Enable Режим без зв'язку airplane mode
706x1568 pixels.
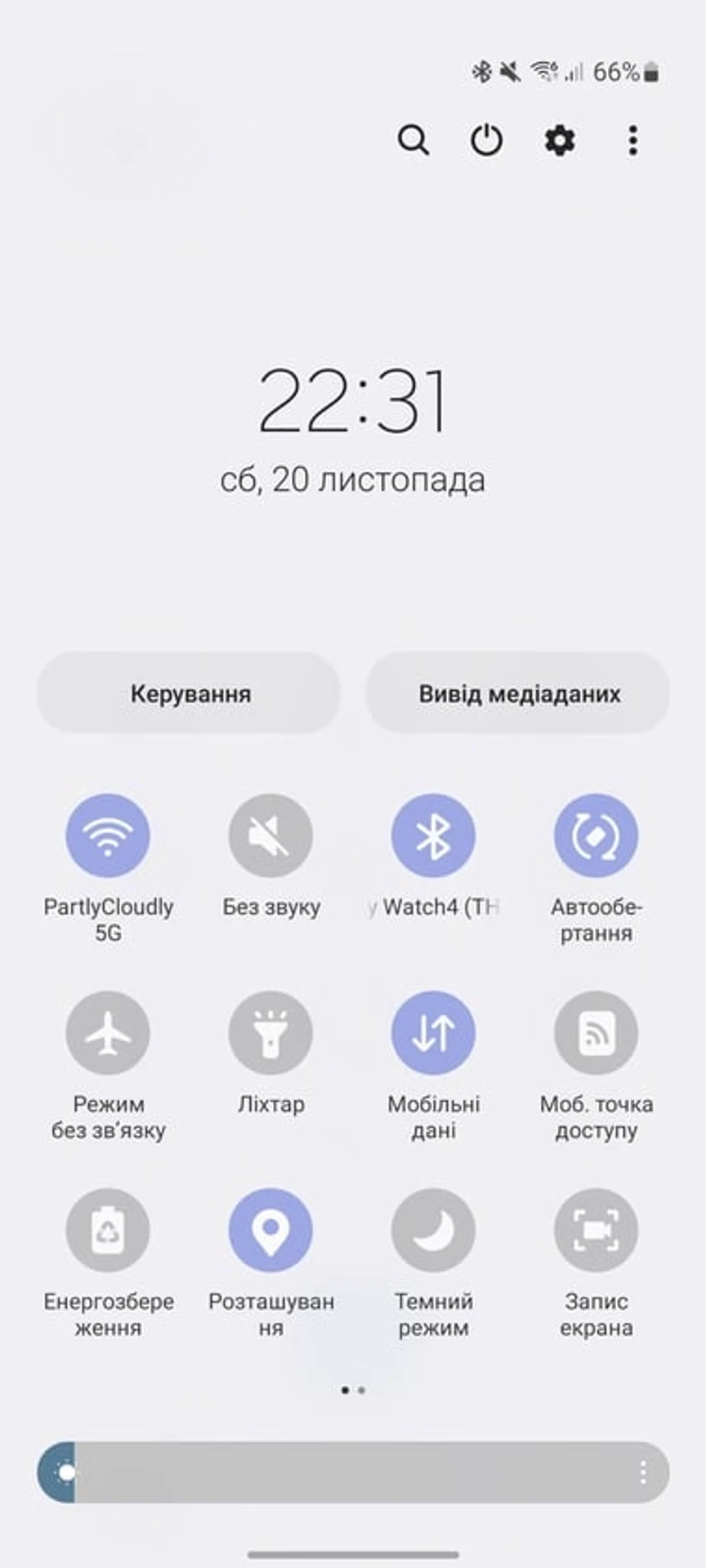pos(108,1032)
